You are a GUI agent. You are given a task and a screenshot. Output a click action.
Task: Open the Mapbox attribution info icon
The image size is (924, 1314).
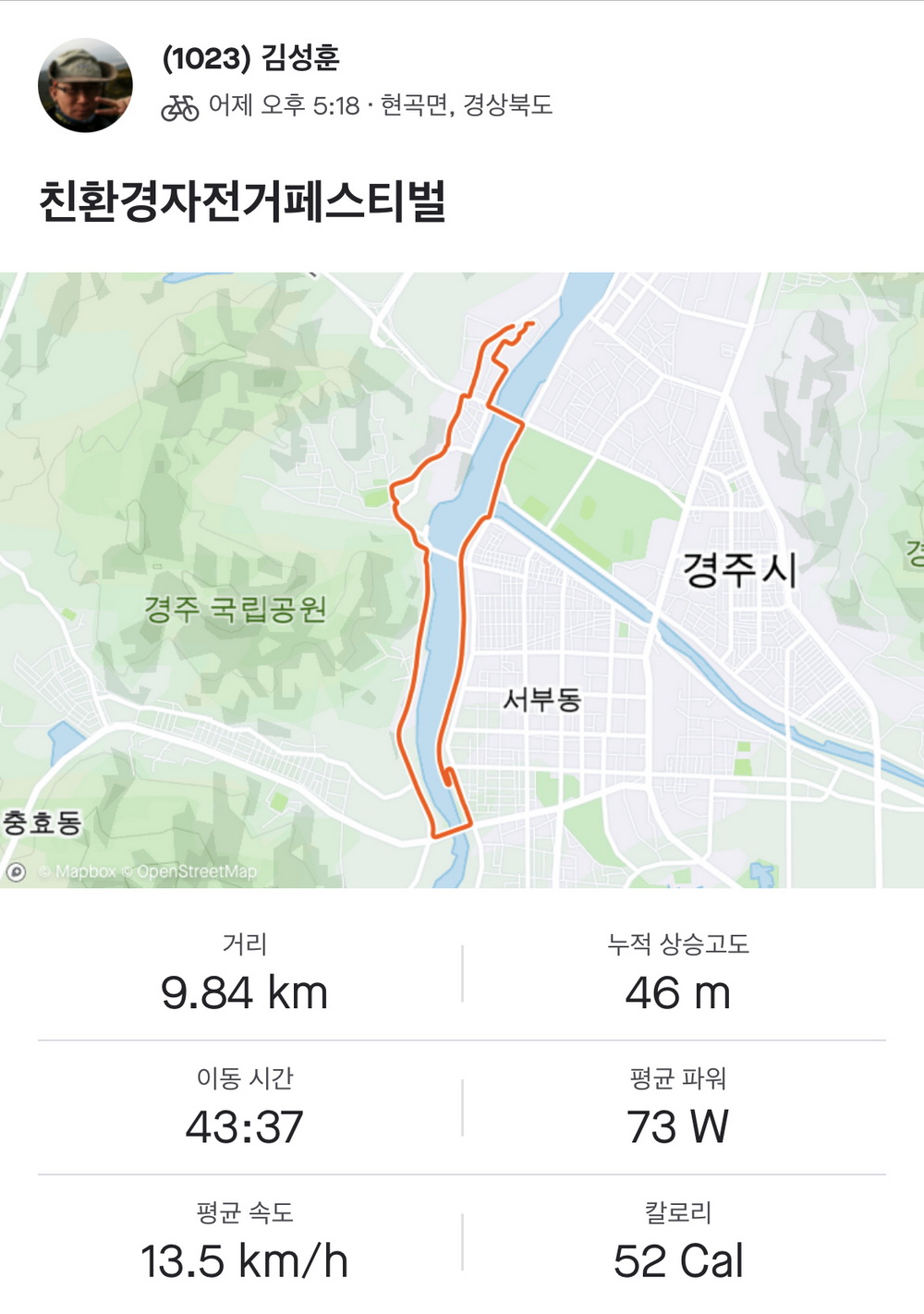[16, 871]
